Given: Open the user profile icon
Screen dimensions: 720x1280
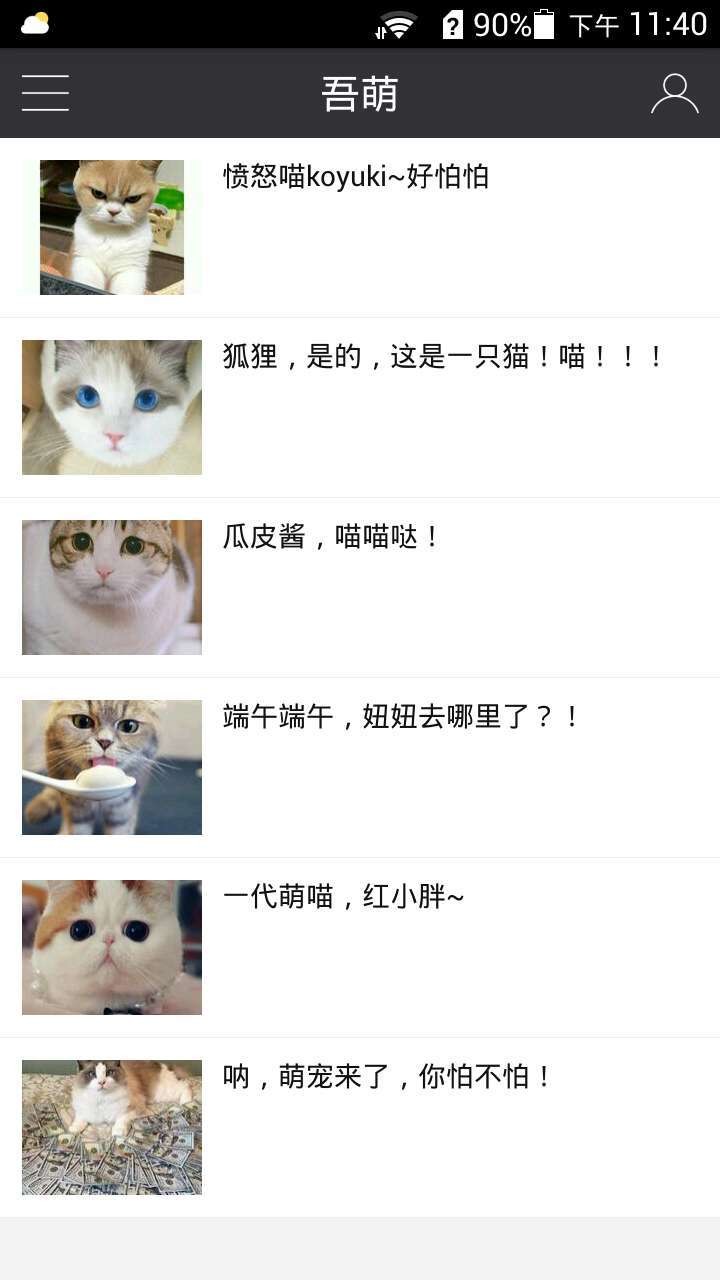Looking at the screenshot, I should 675,92.
